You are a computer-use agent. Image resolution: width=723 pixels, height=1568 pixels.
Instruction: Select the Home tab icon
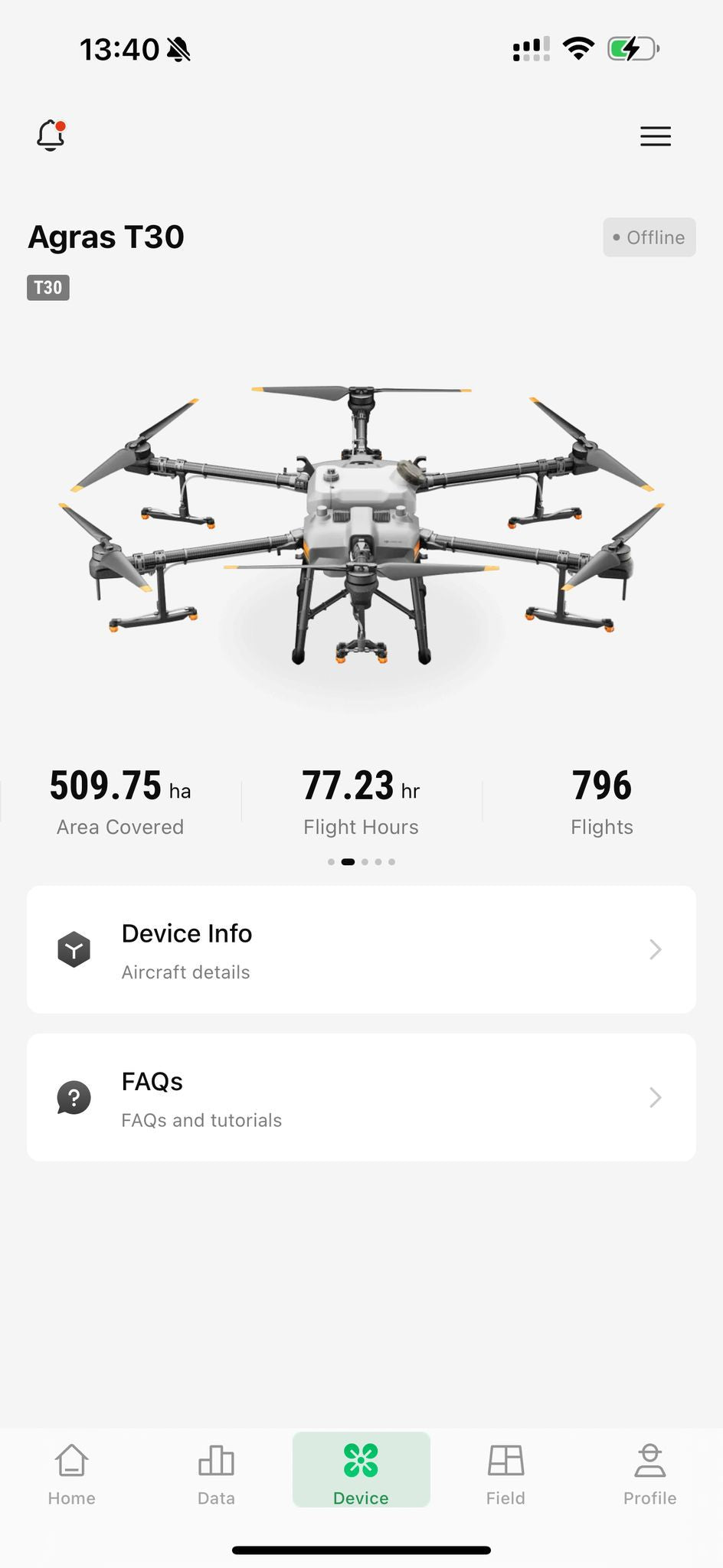(x=71, y=1461)
